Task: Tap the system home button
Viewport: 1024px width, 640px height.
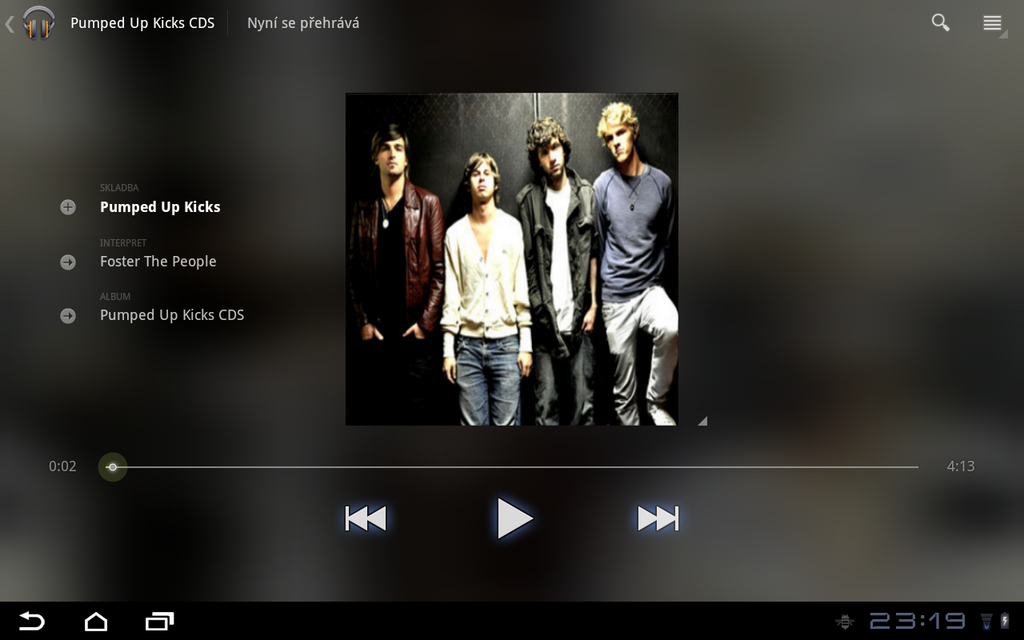Action: tap(96, 622)
